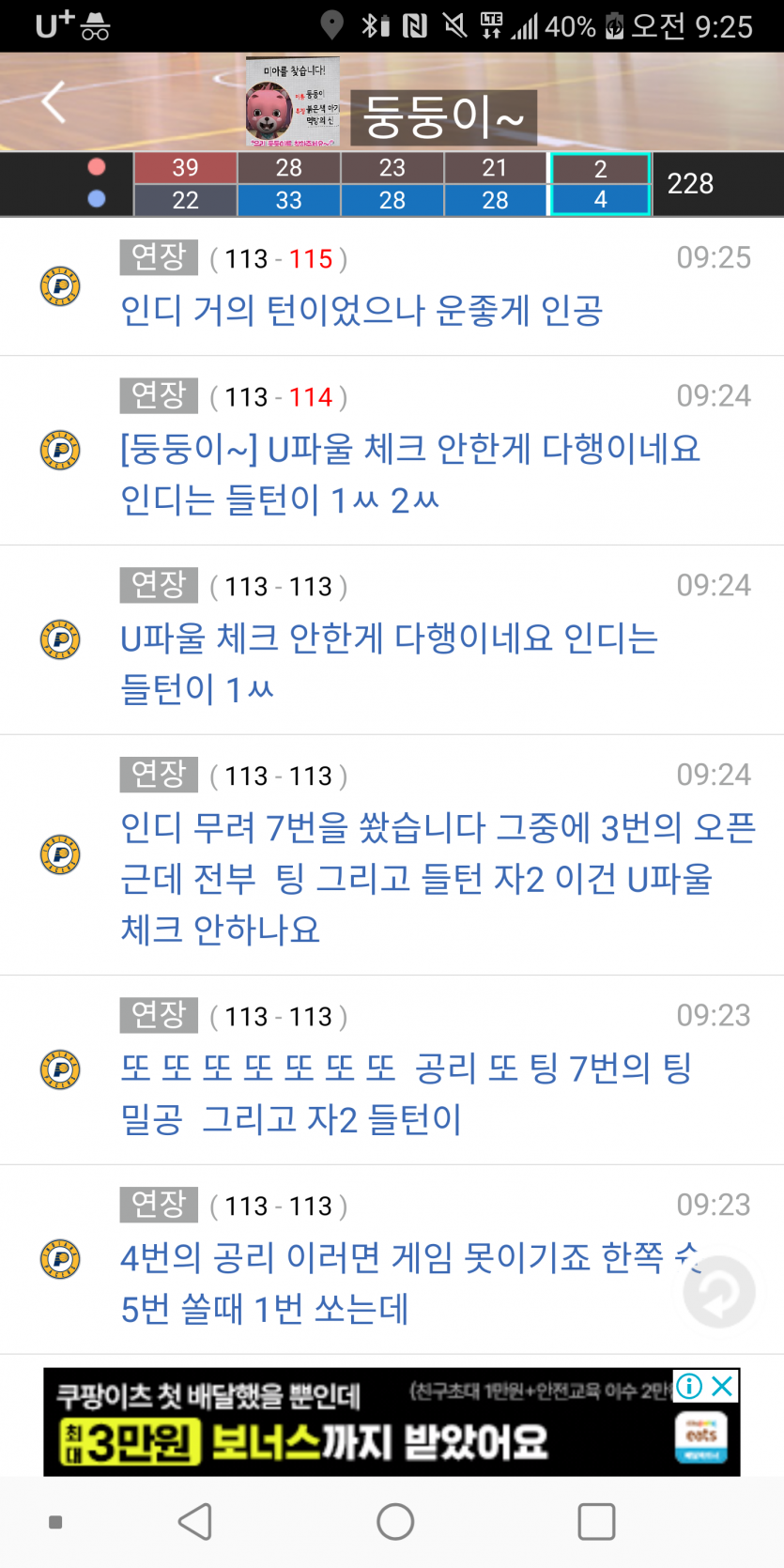Select the highlighted overtime score column

point(600,184)
